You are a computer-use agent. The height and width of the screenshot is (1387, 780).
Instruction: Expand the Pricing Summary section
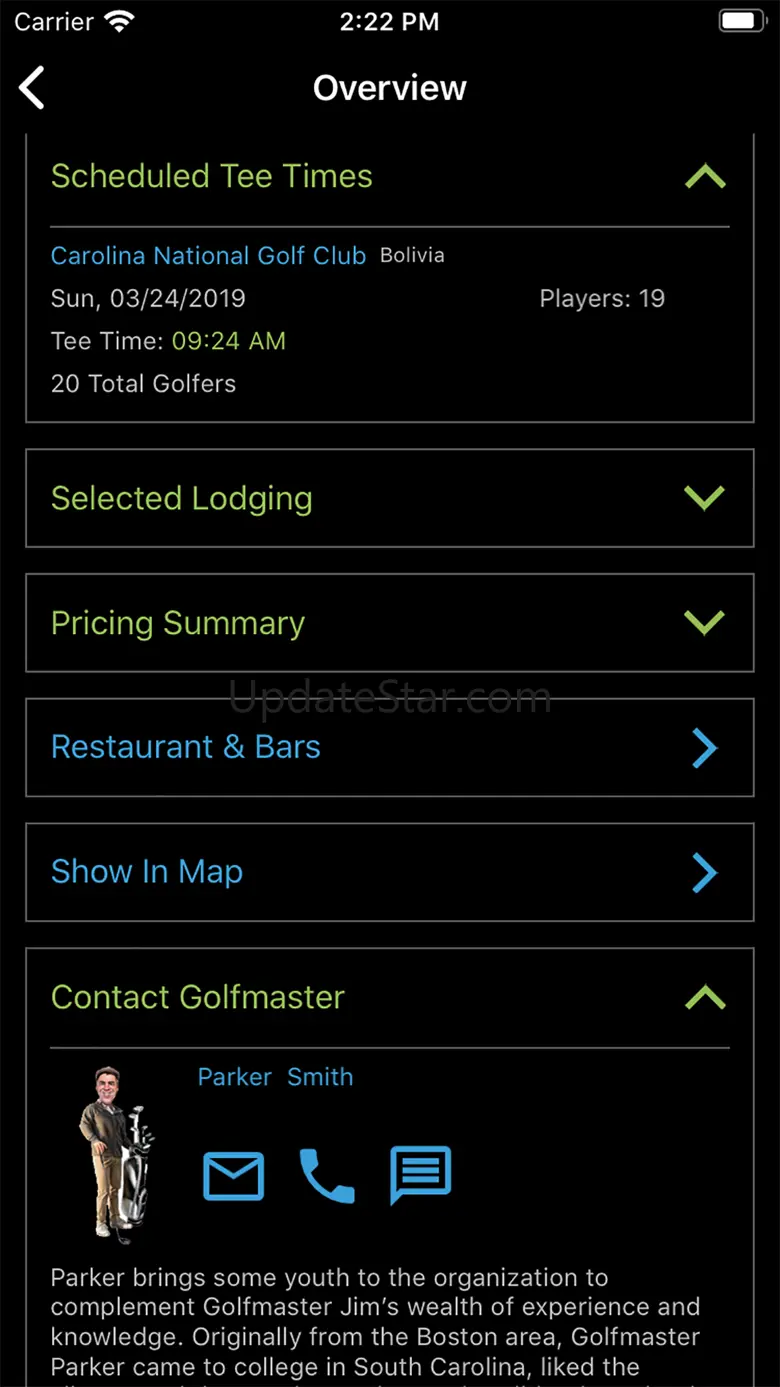point(389,623)
